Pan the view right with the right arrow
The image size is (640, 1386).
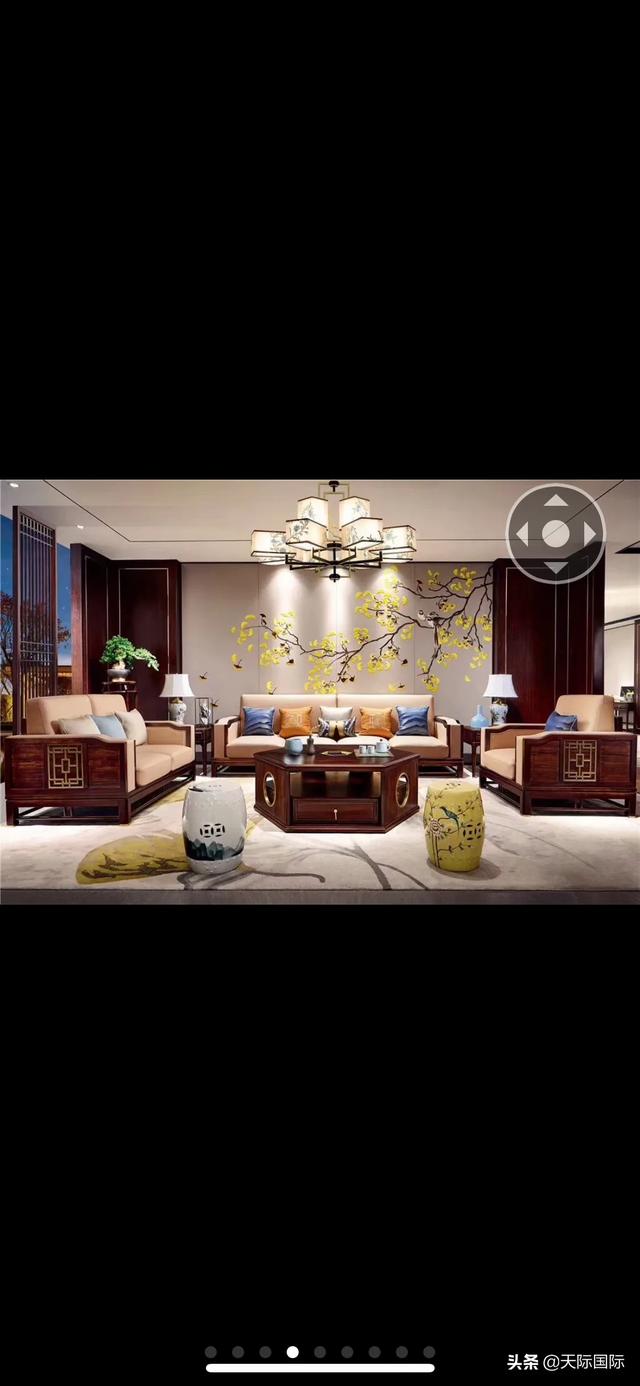click(590, 534)
